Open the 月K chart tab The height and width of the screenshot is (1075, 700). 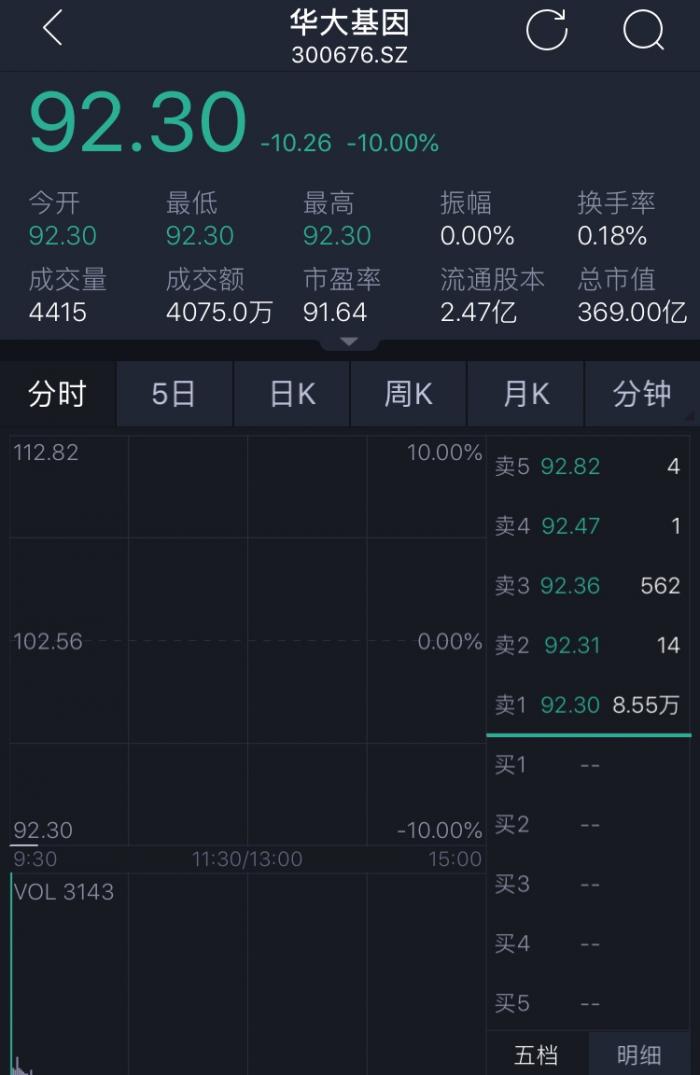click(x=526, y=394)
